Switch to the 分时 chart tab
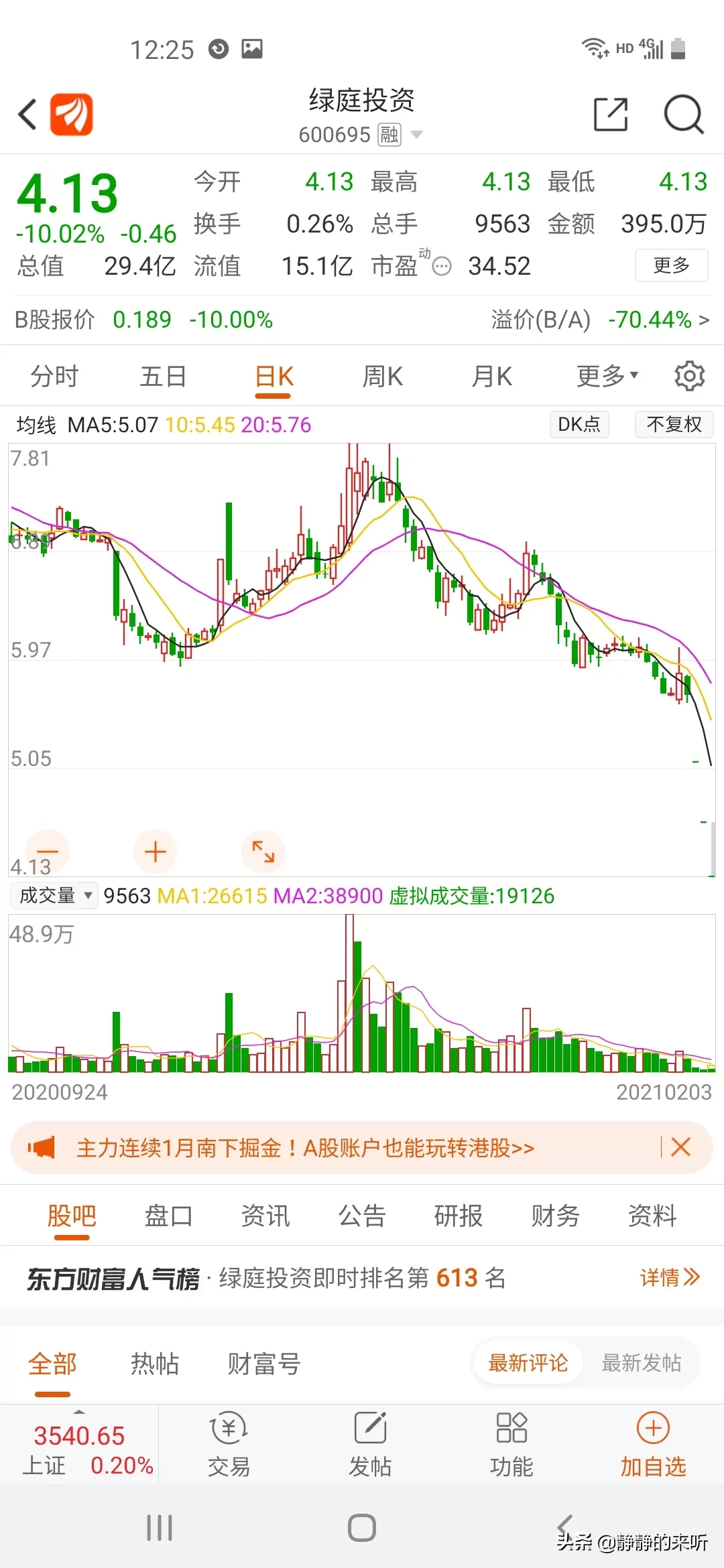Screen dimensions: 724x1568 coord(54,377)
